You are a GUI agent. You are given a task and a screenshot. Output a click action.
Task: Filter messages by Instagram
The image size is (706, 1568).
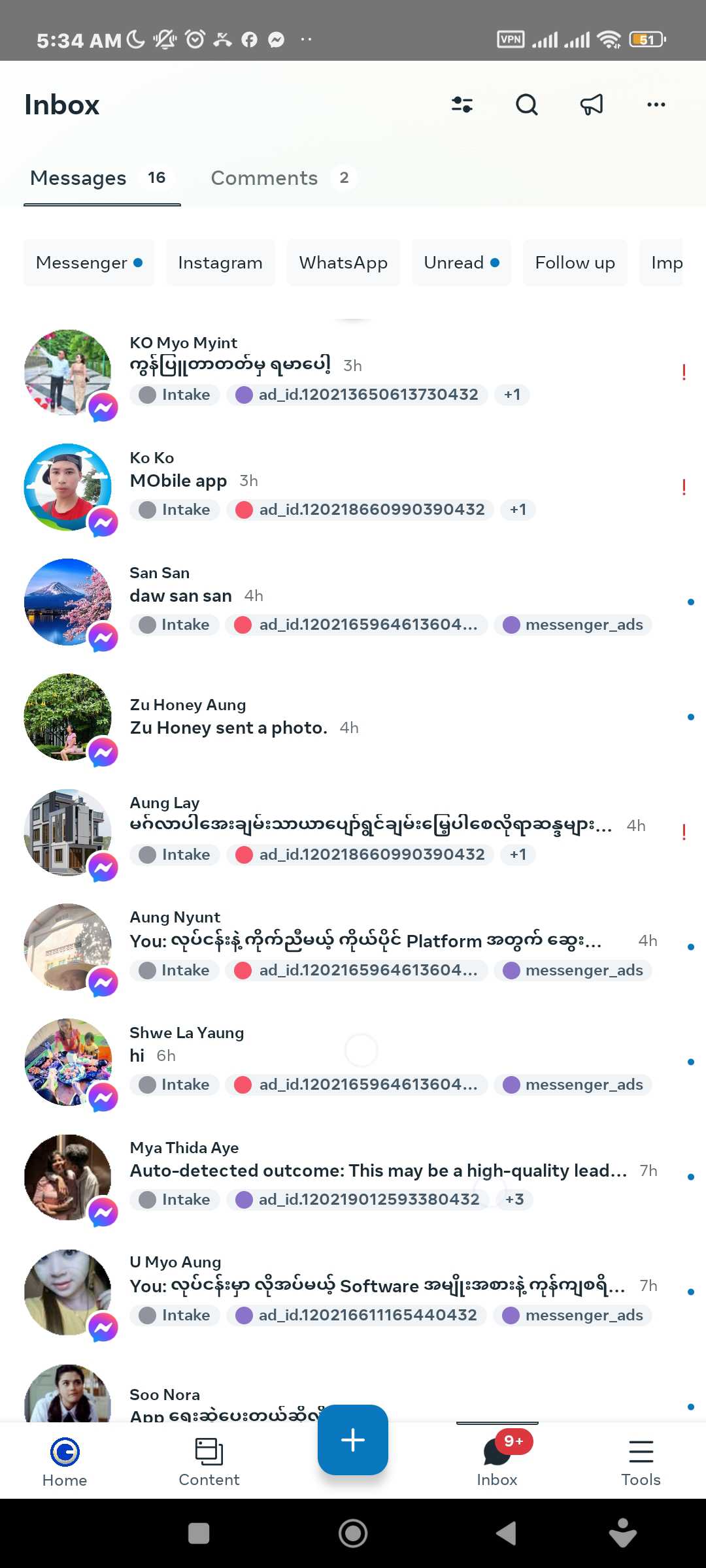tap(220, 263)
